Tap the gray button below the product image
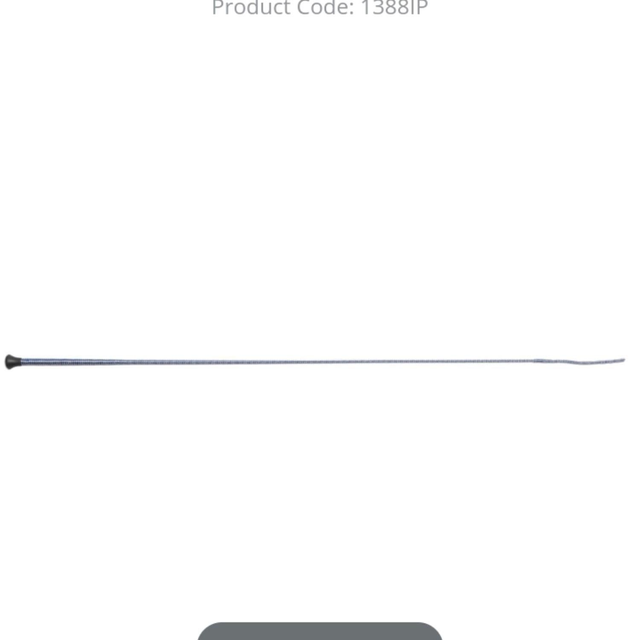Viewport: 640px width, 640px height. point(320,632)
